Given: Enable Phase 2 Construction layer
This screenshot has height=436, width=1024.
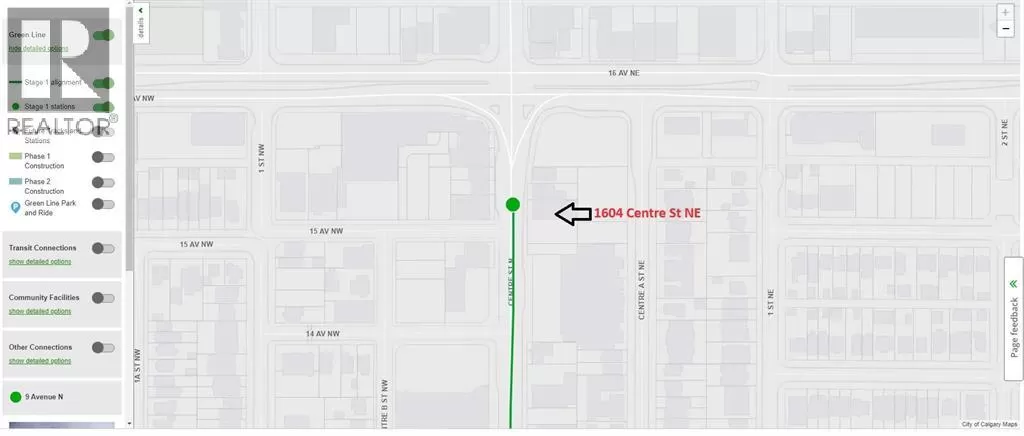Looking at the screenshot, I should [103, 183].
